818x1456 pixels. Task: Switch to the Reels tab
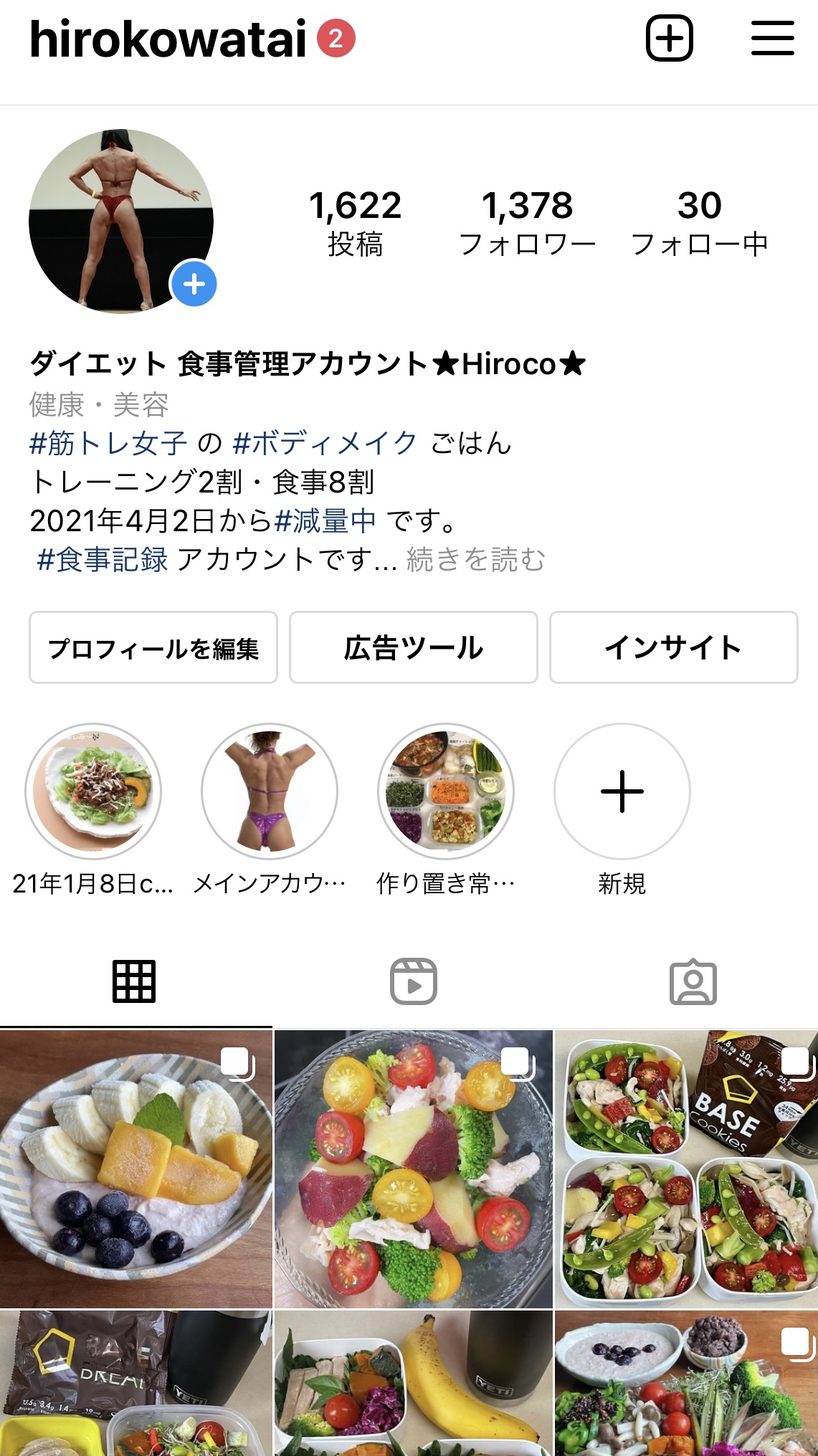click(413, 981)
